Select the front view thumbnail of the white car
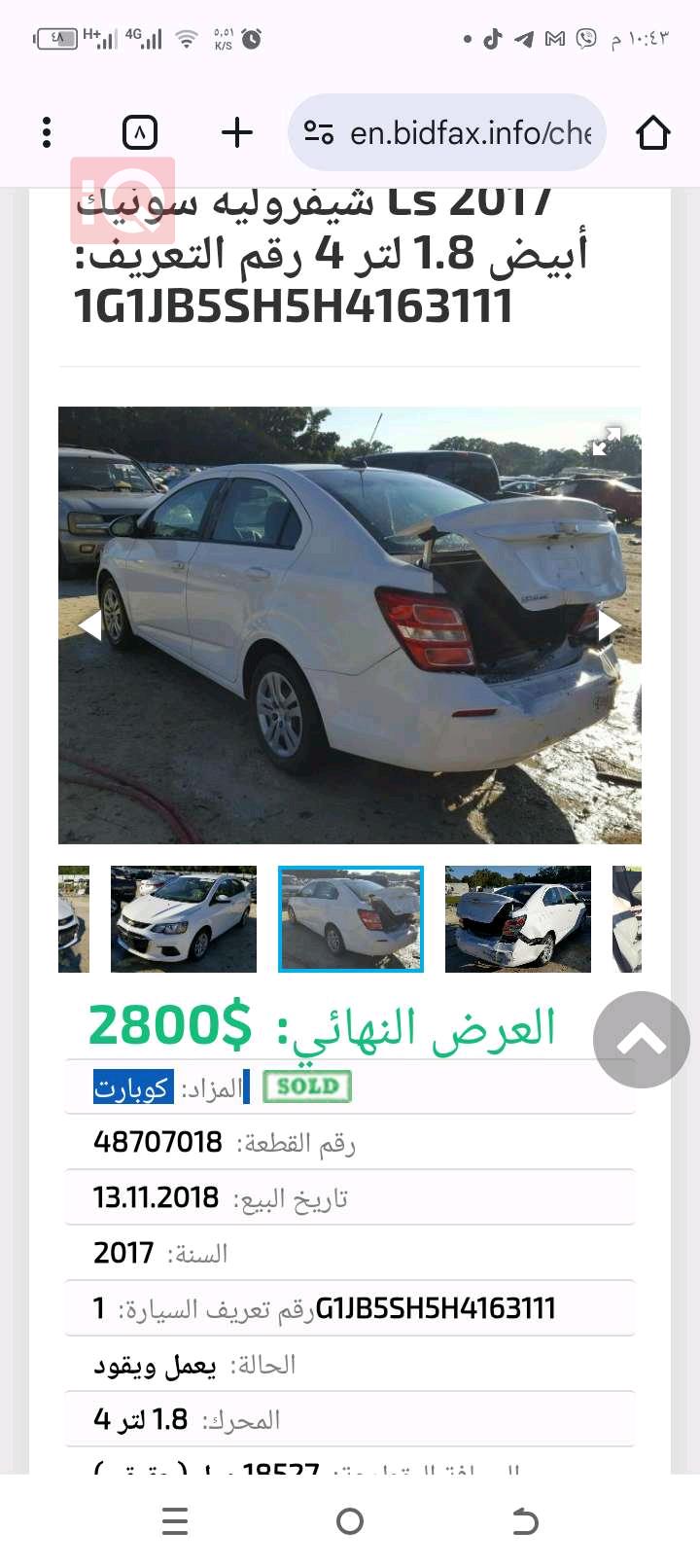 [x=184, y=919]
